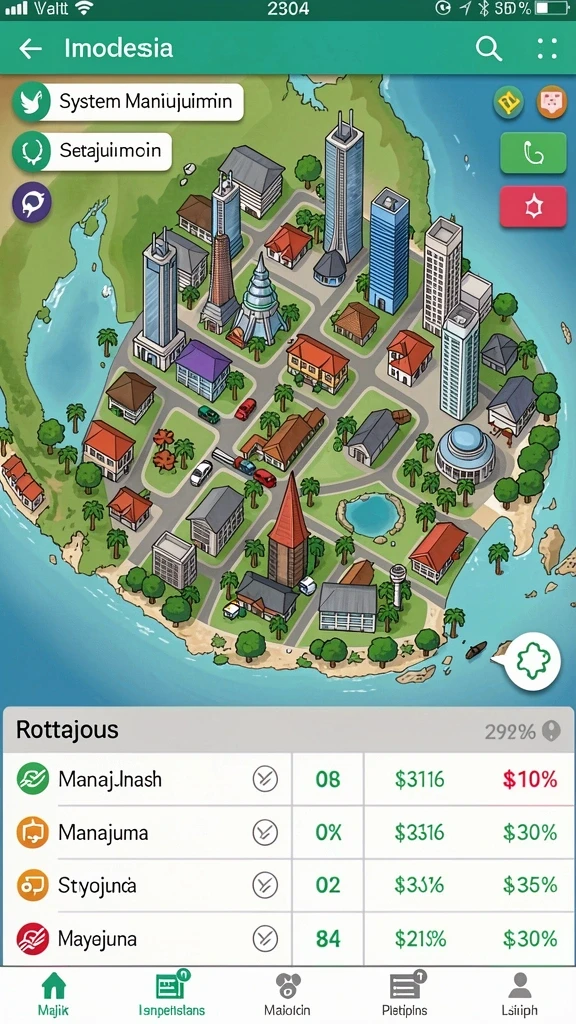This screenshot has height=1024, width=576.
Task: Tap the green phone button on map
Action: point(533,153)
